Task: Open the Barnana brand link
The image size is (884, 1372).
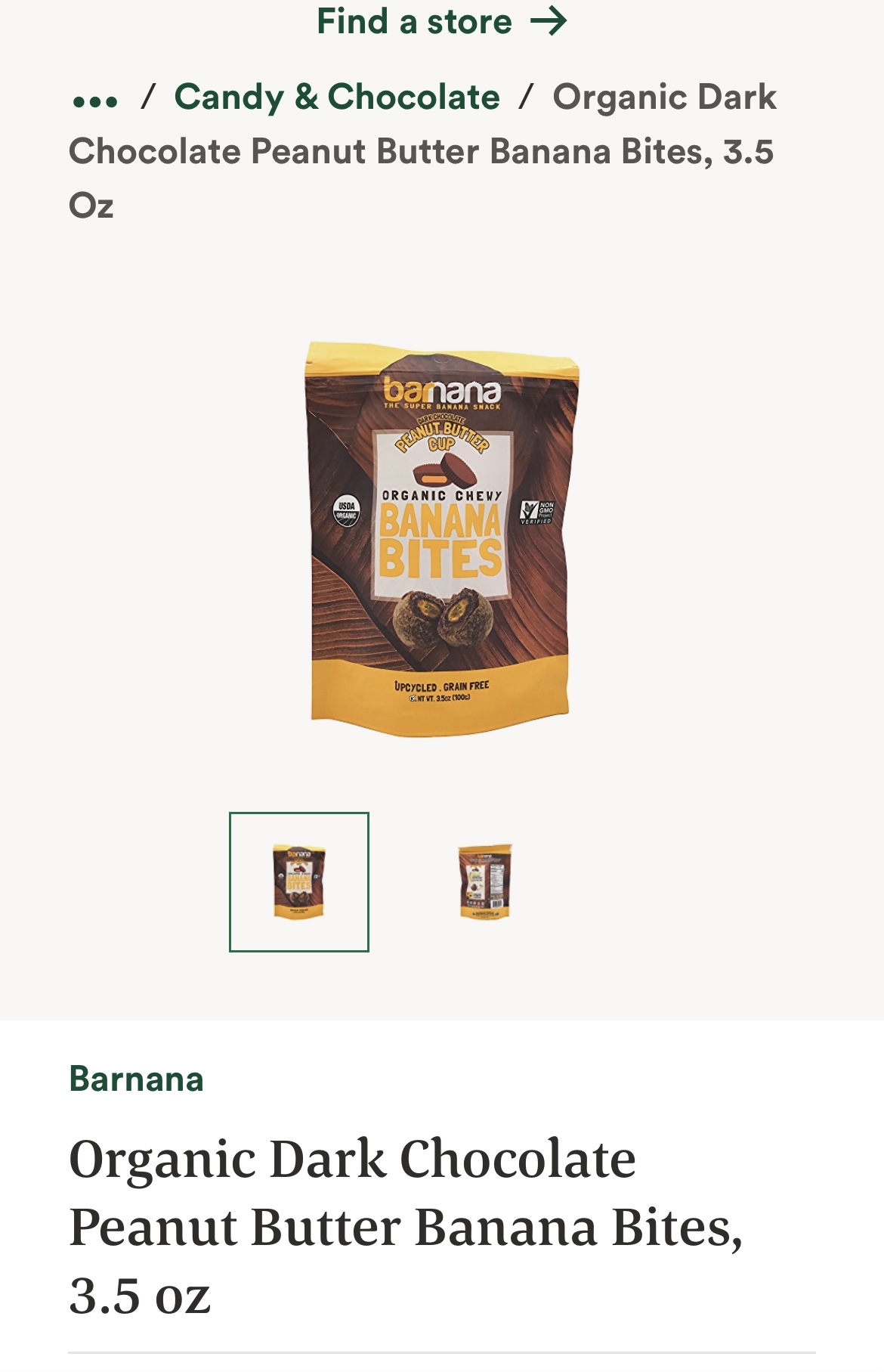Action: (x=136, y=1079)
